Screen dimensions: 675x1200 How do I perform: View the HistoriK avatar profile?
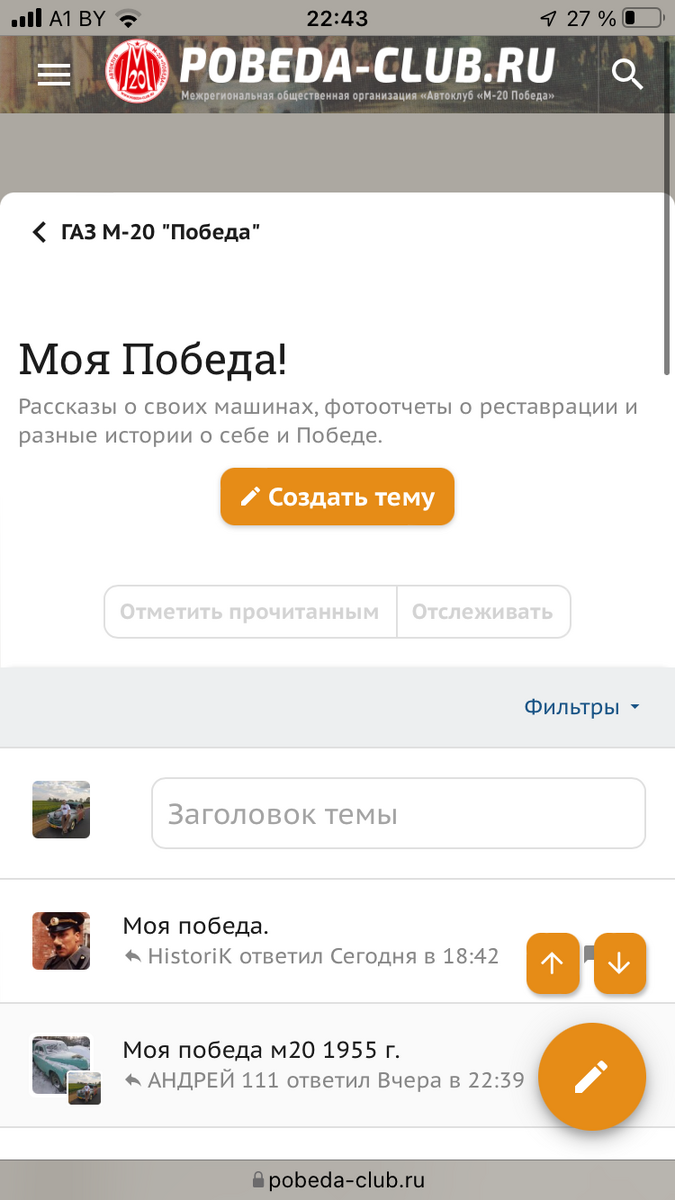61,940
